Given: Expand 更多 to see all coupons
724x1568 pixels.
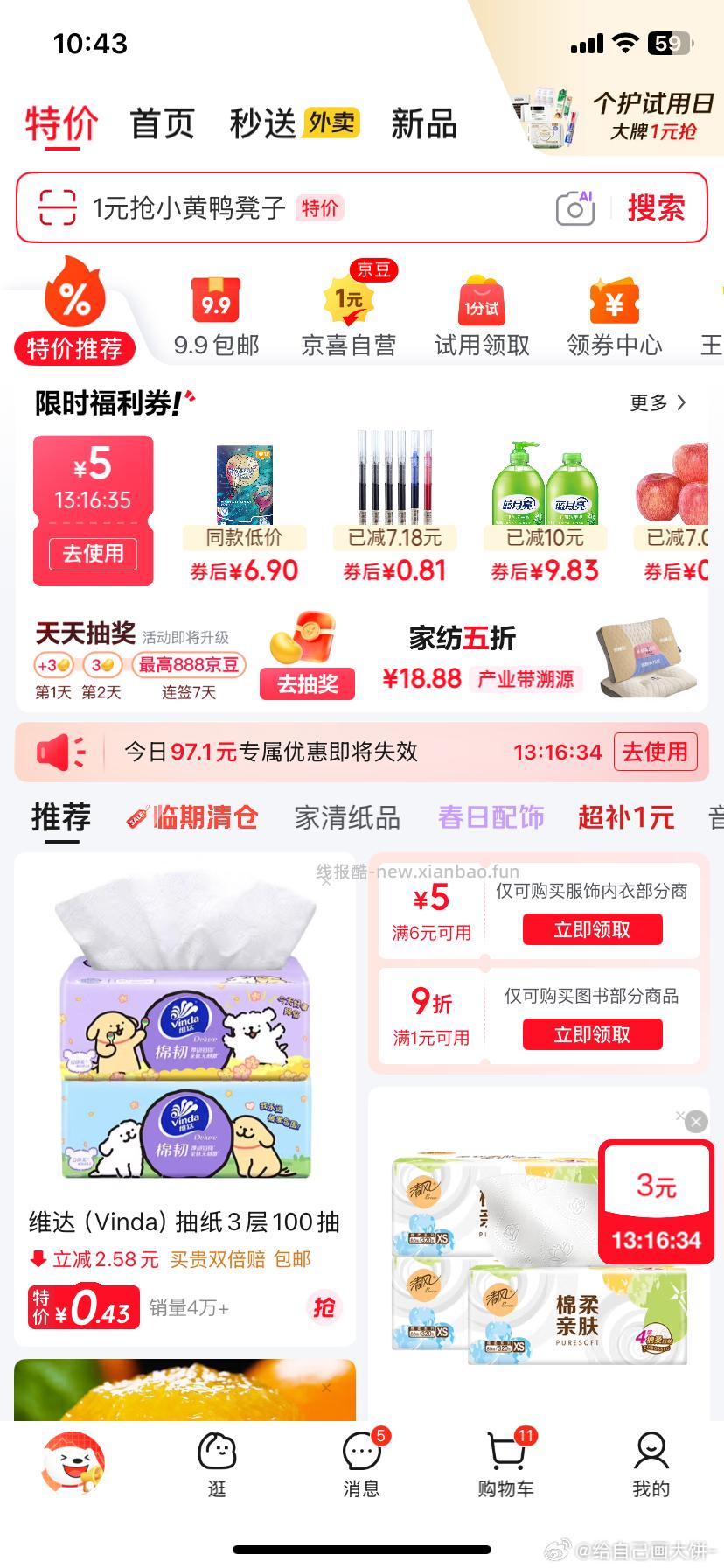Looking at the screenshot, I should click(655, 403).
